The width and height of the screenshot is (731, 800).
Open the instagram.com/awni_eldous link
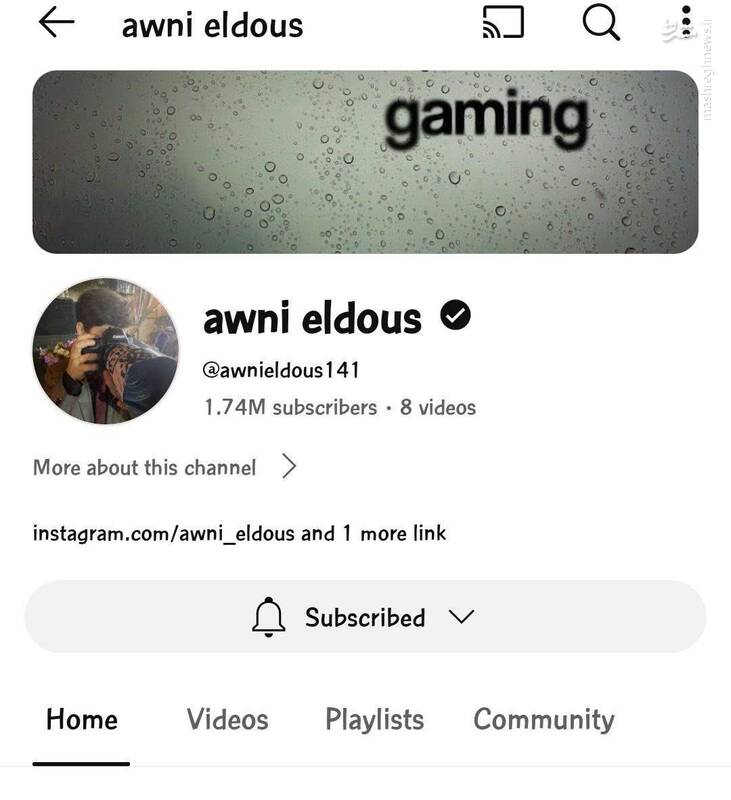point(164,533)
